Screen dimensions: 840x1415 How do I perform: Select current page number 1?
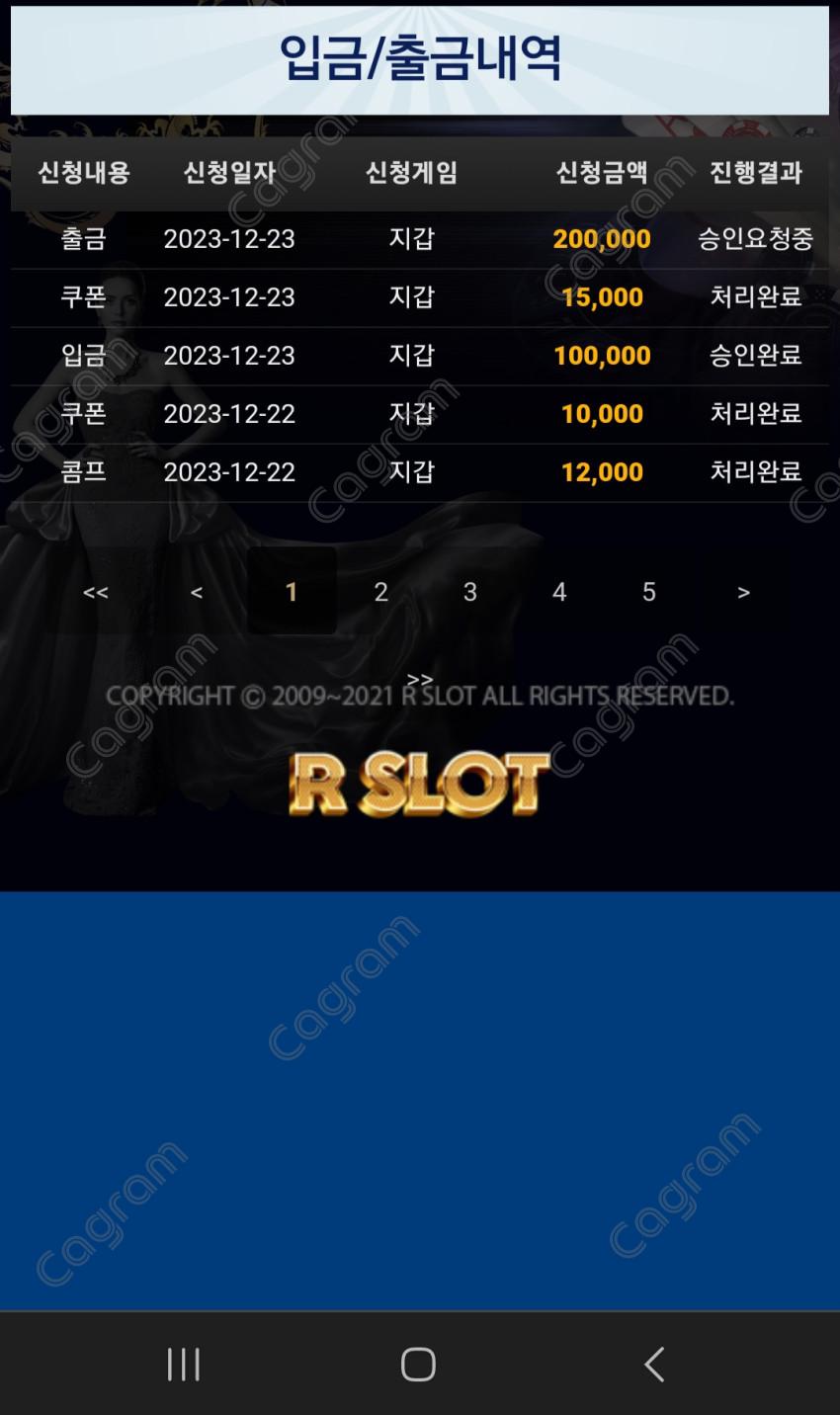292,591
